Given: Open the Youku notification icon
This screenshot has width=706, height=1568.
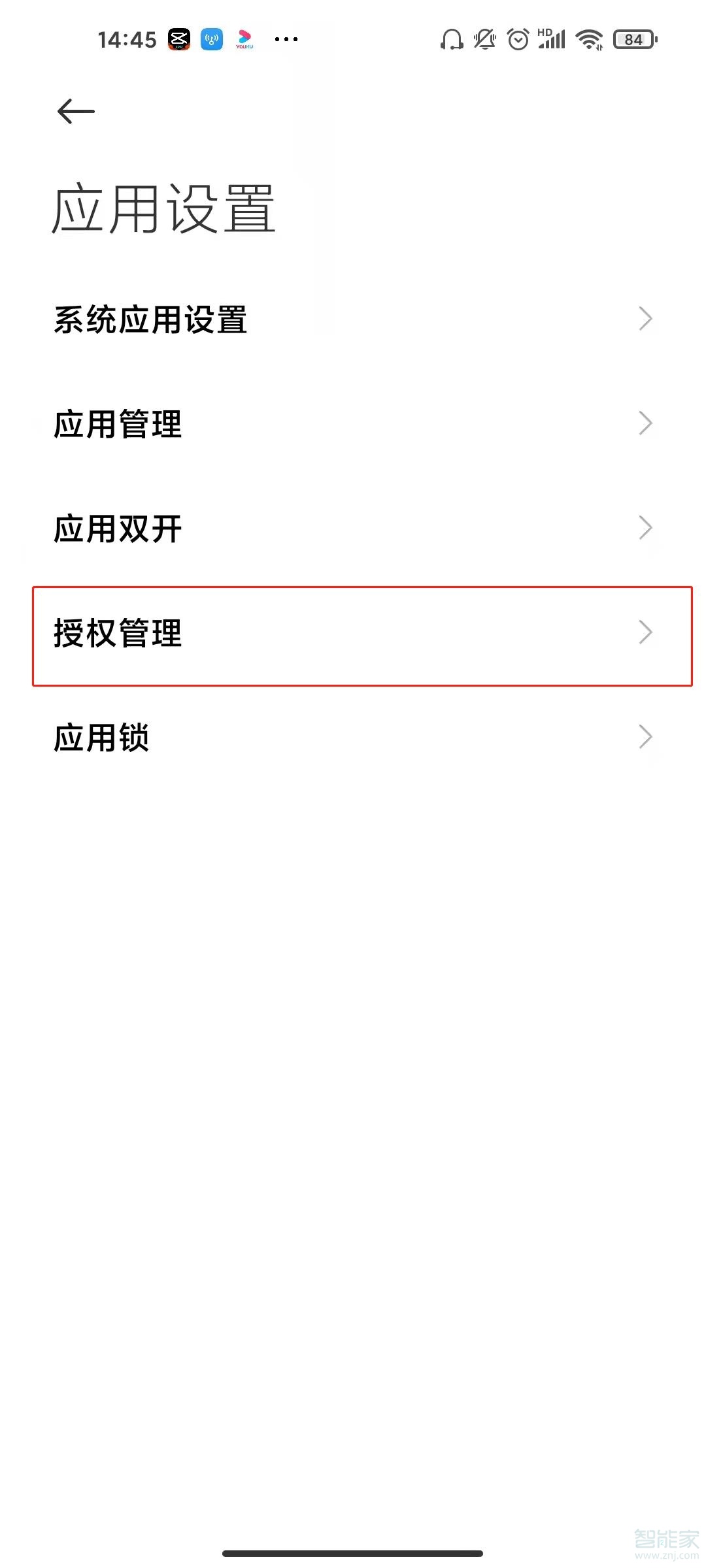Looking at the screenshot, I should 244,39.
